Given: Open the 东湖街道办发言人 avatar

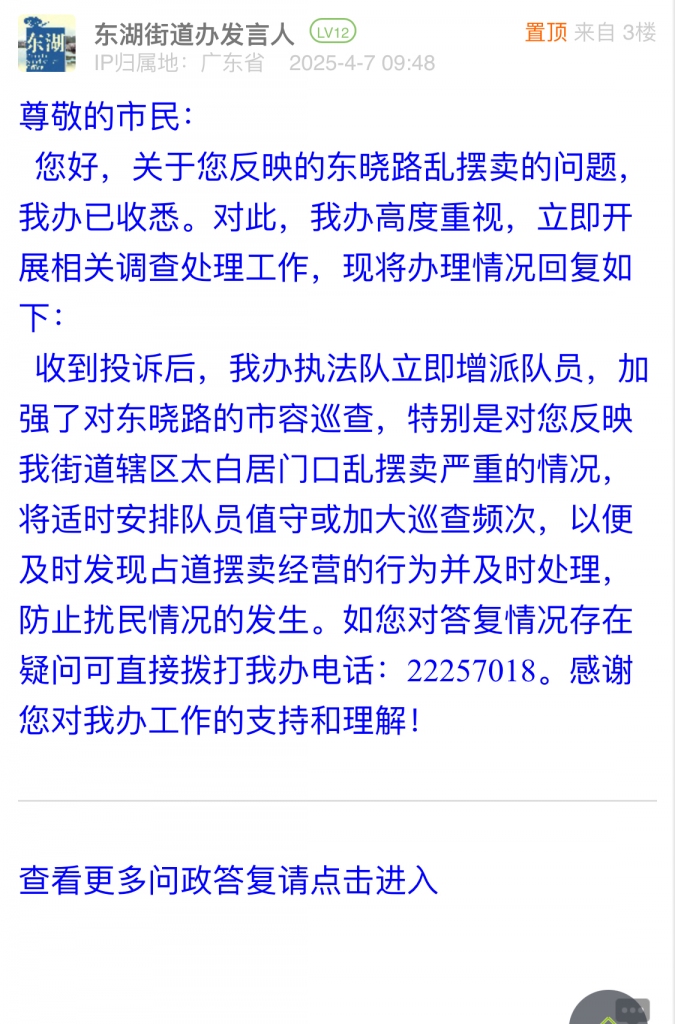Looking at the screenshot, I should (x=47, y=44).
